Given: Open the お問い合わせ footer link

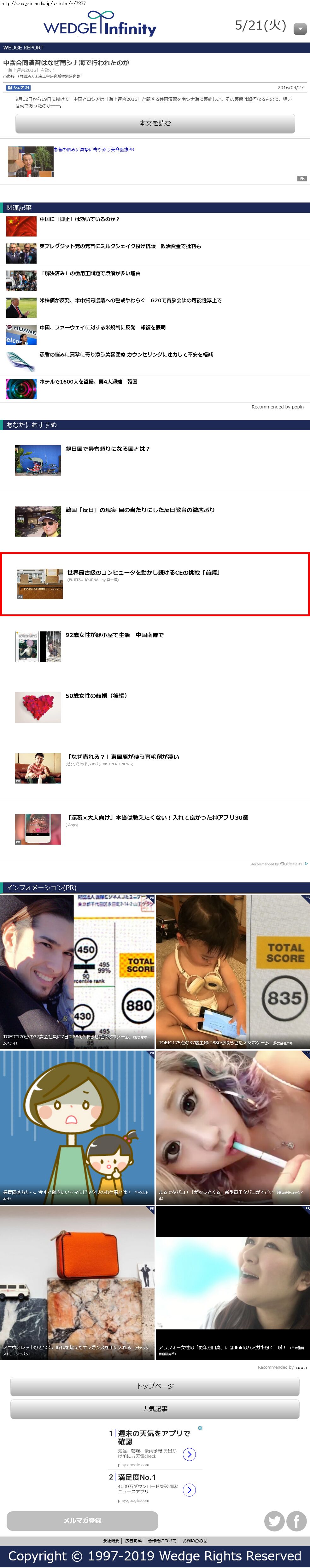Looking at the screenshot, I should pyautogui.click(x=194, y=1541).
